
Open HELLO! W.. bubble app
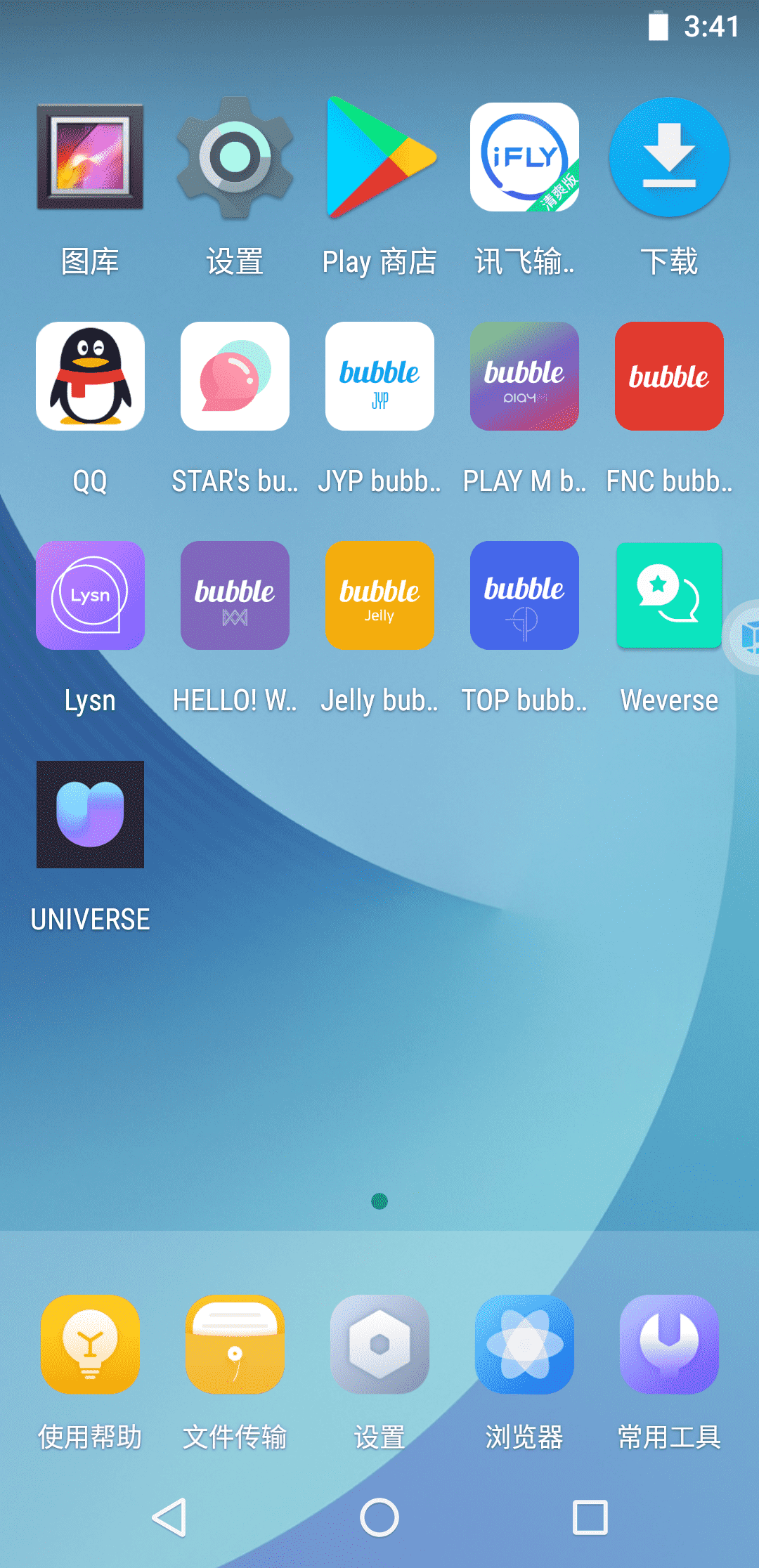235,596
